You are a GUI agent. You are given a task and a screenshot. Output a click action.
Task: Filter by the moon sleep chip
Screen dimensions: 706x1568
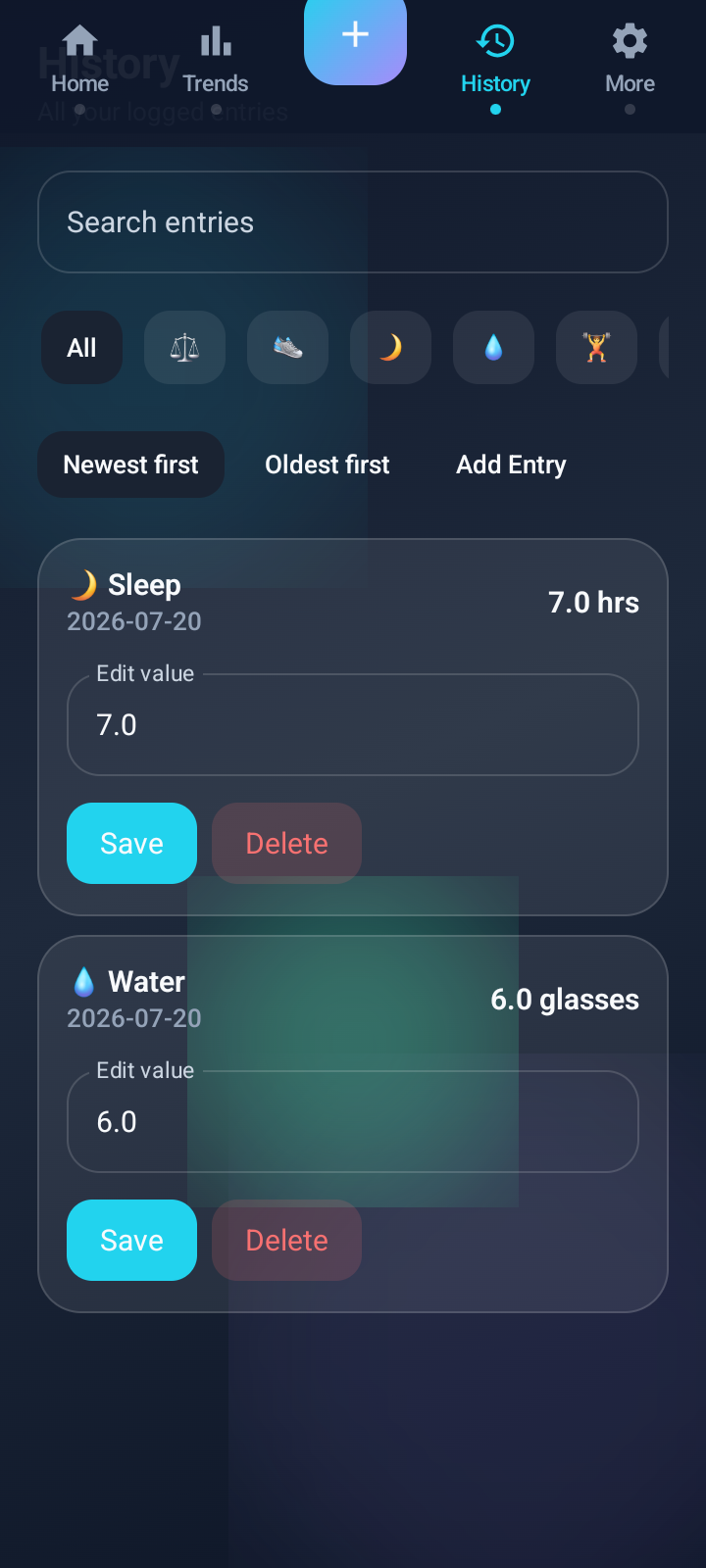pos(391,348)
